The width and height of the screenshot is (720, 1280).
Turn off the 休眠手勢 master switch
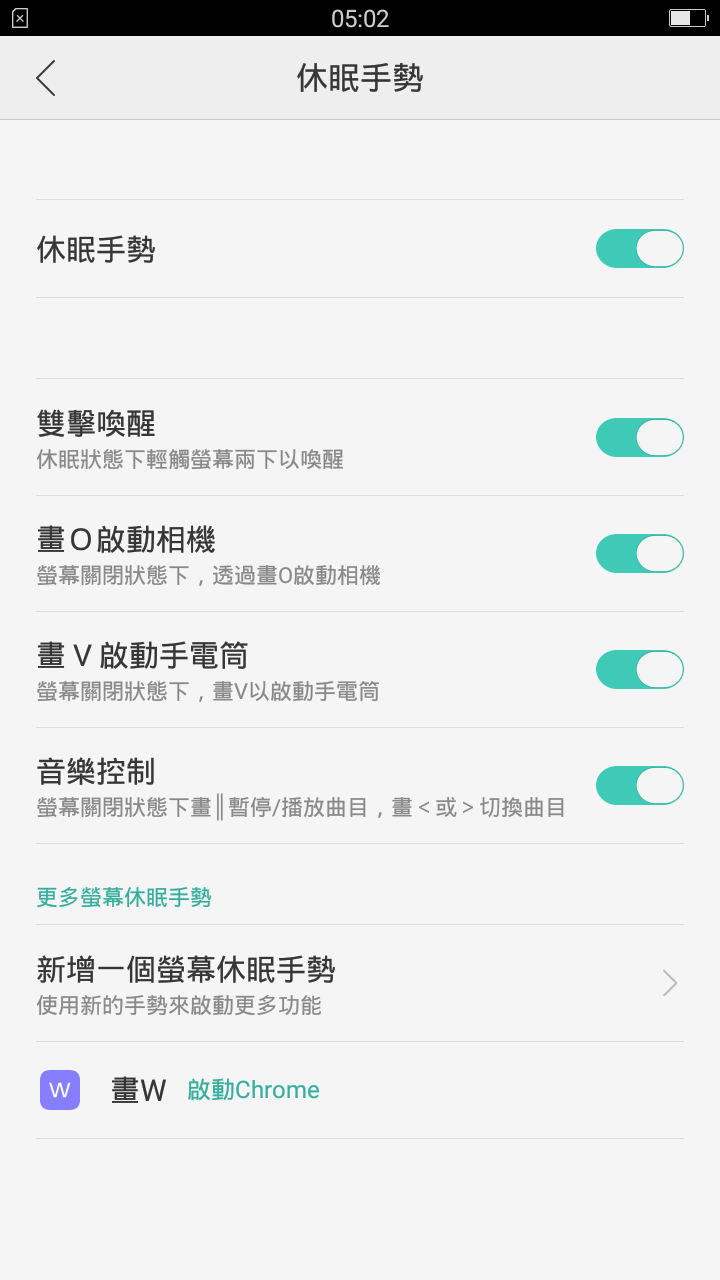coord(640,249)
